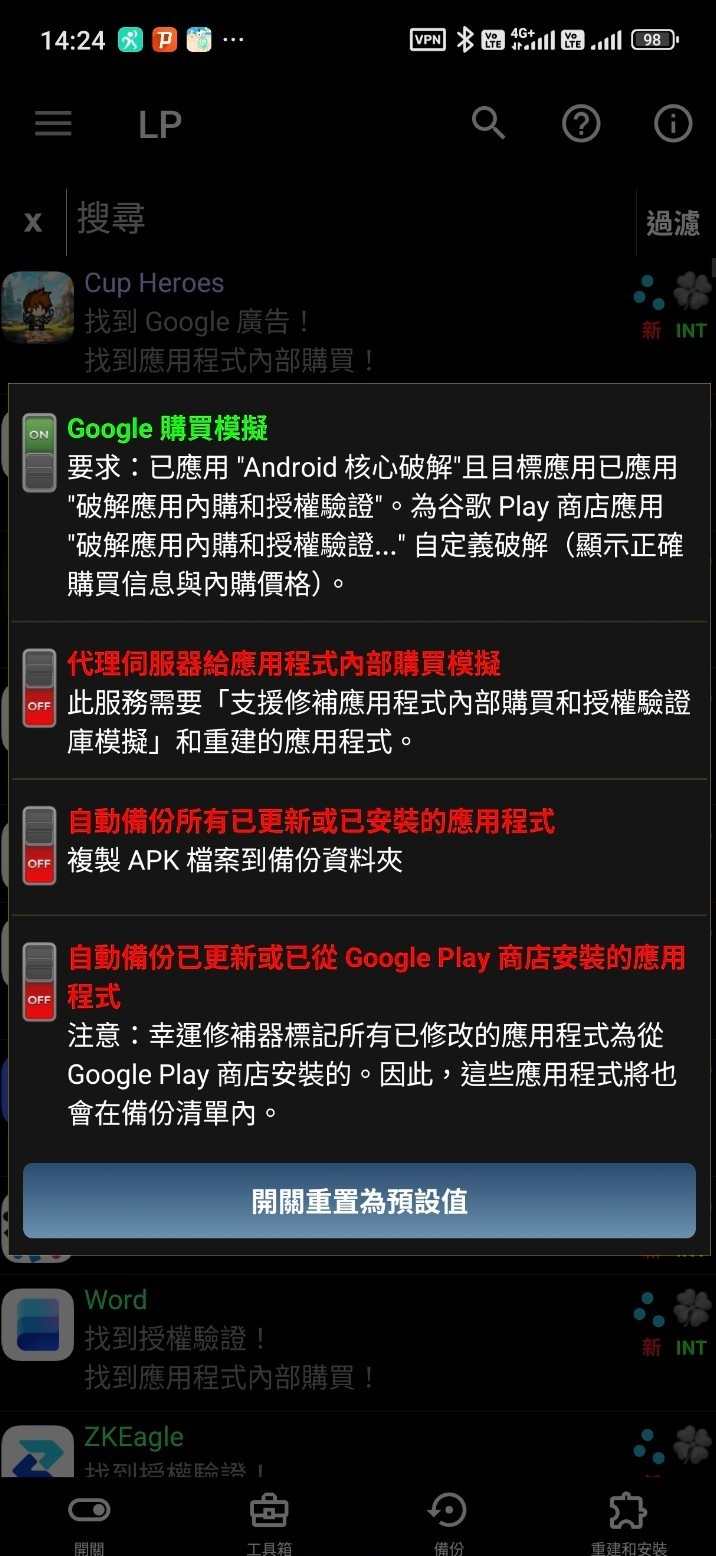Open the Cup Heroes app entry

pos(300,320)
